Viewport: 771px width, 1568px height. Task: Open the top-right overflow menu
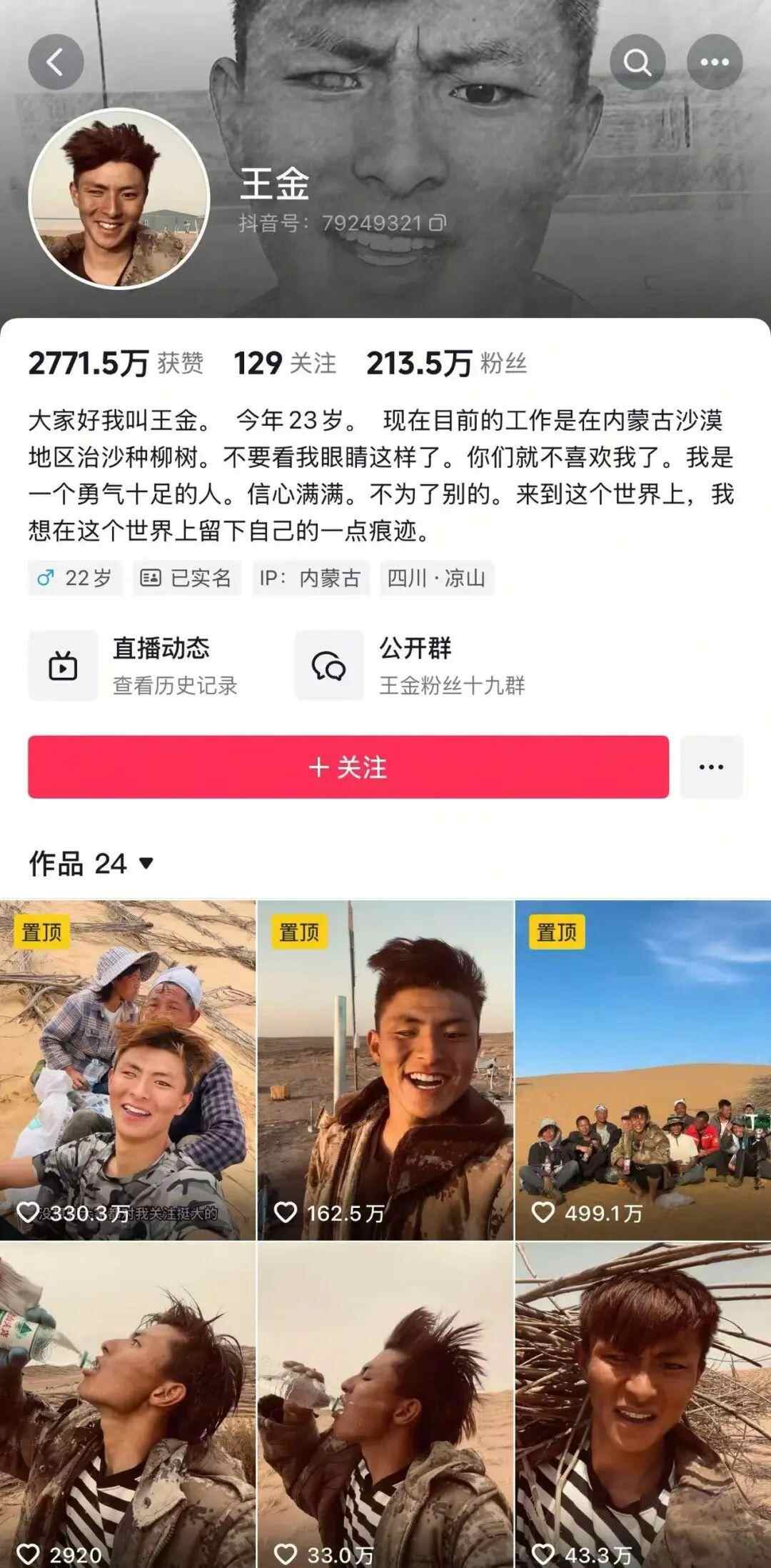click(x=714, y=62)
